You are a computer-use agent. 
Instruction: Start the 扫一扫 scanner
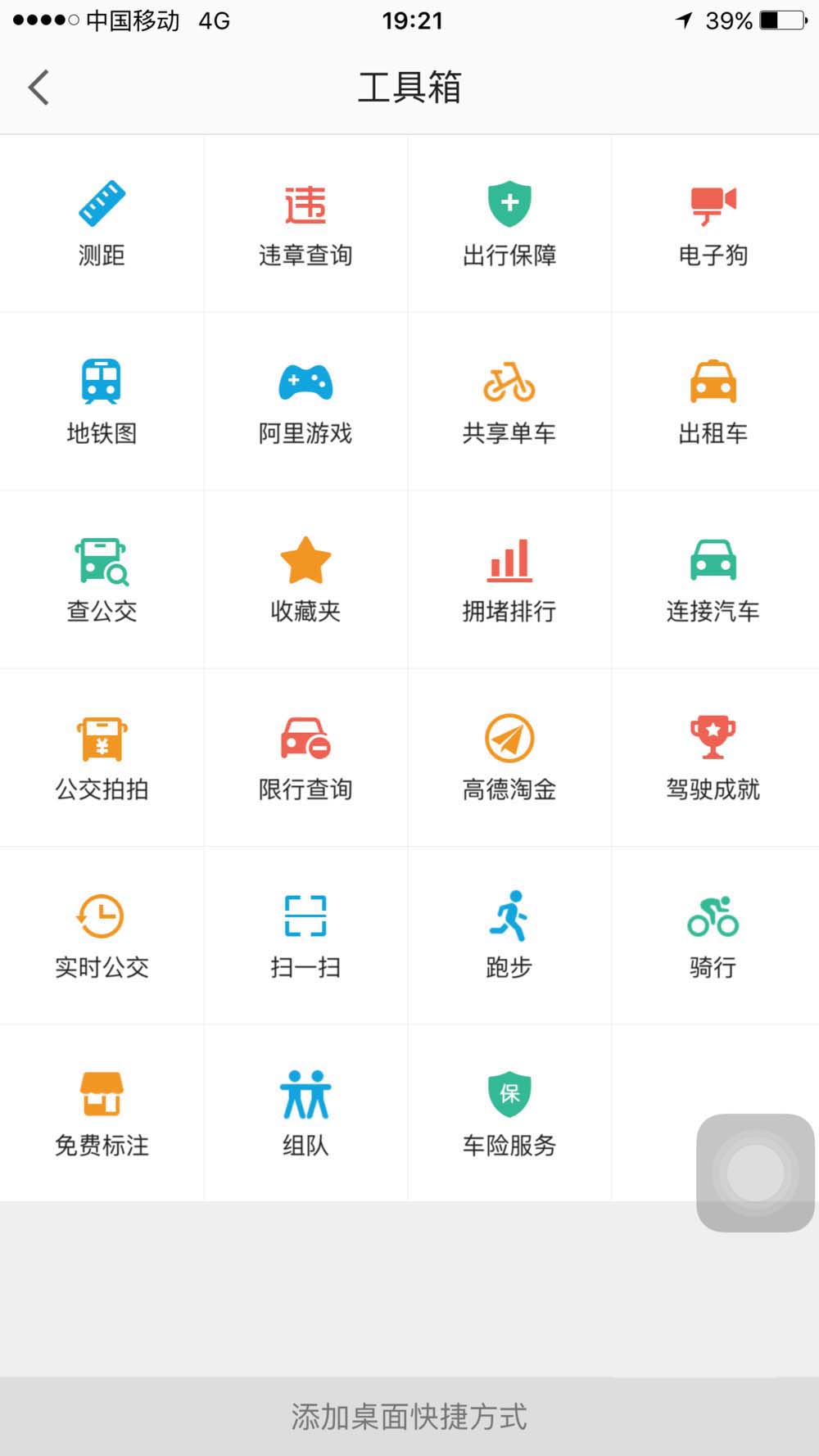pos(305,935)
